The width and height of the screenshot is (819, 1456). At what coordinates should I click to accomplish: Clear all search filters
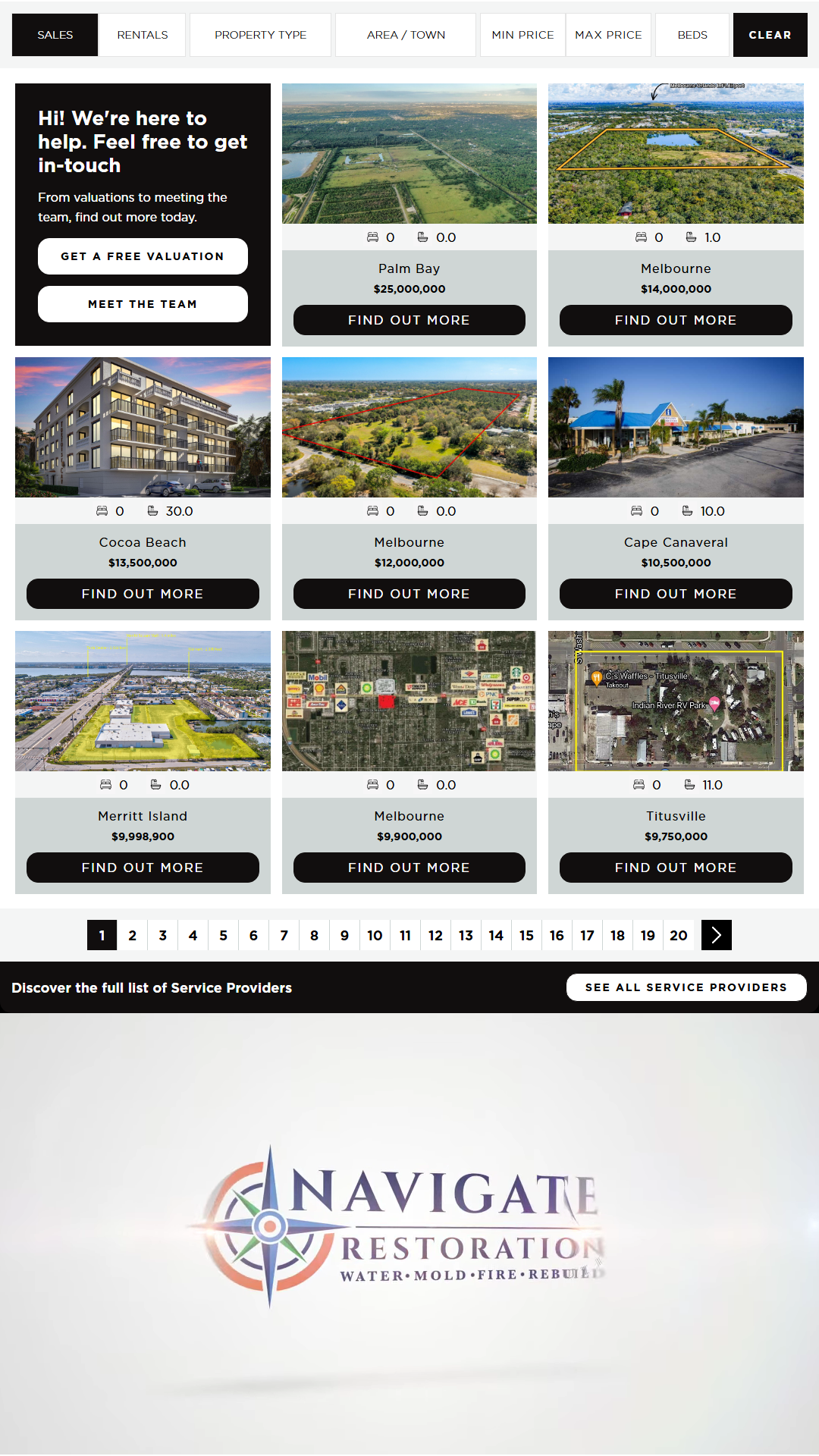pyautogui.click(x=770, y=35)
